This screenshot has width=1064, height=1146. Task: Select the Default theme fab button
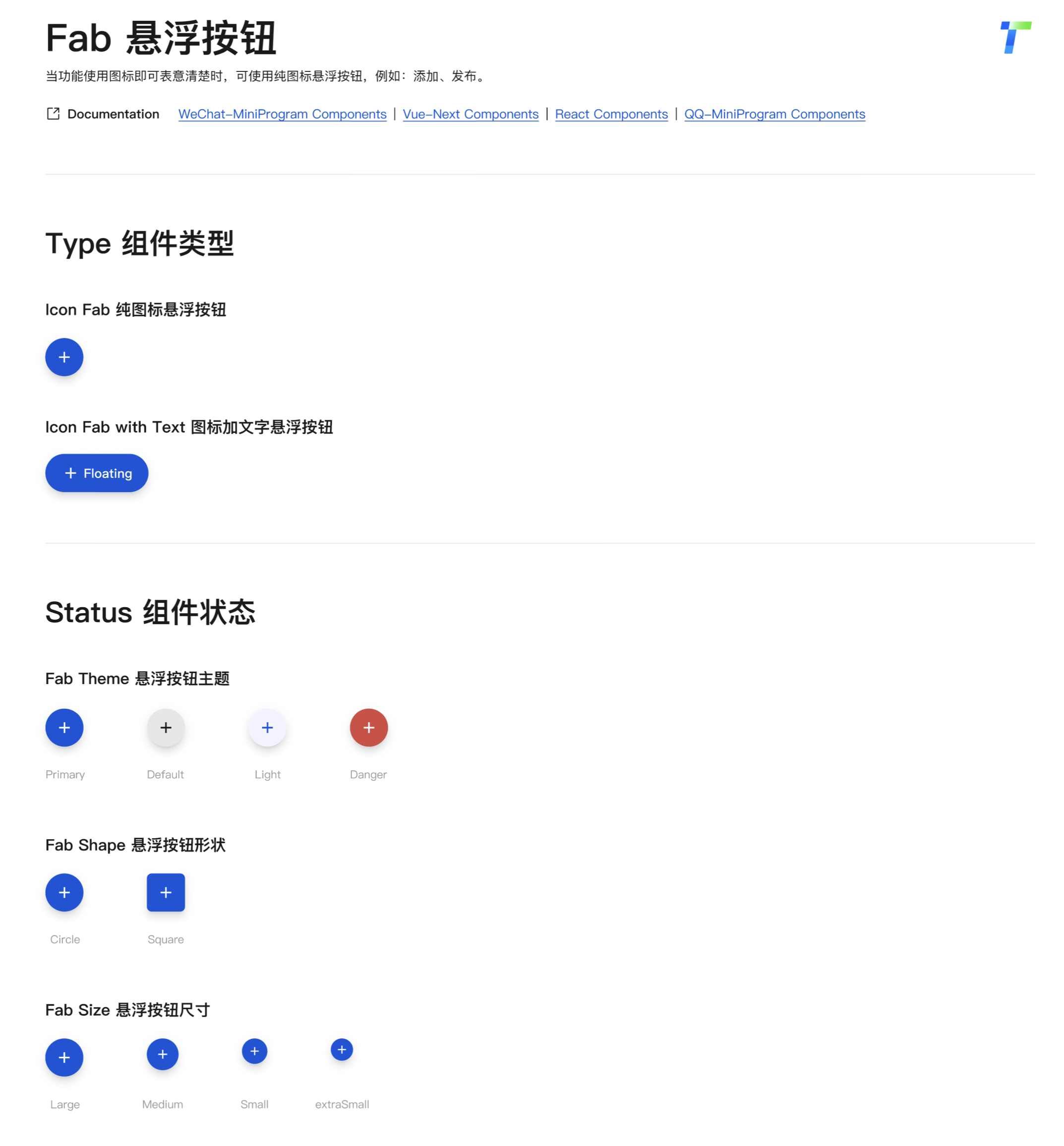point(165,728)
